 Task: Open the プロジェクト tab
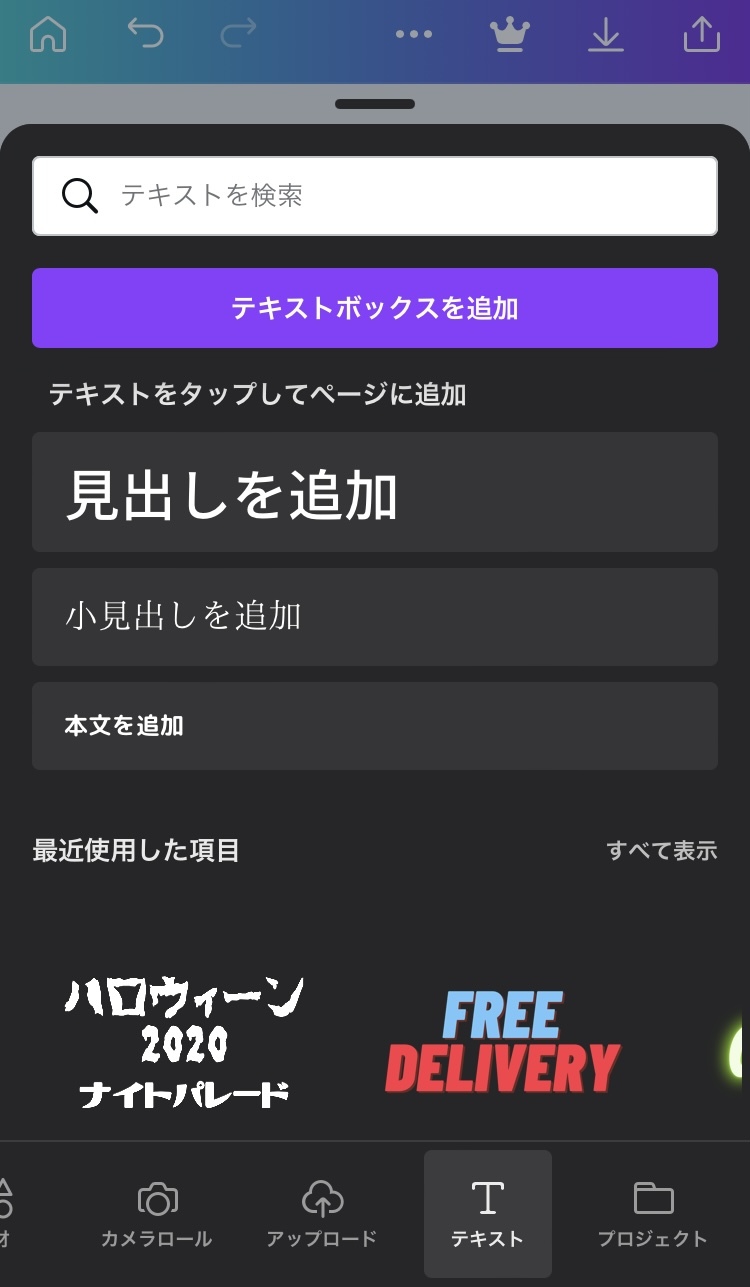pos(653,1214)
